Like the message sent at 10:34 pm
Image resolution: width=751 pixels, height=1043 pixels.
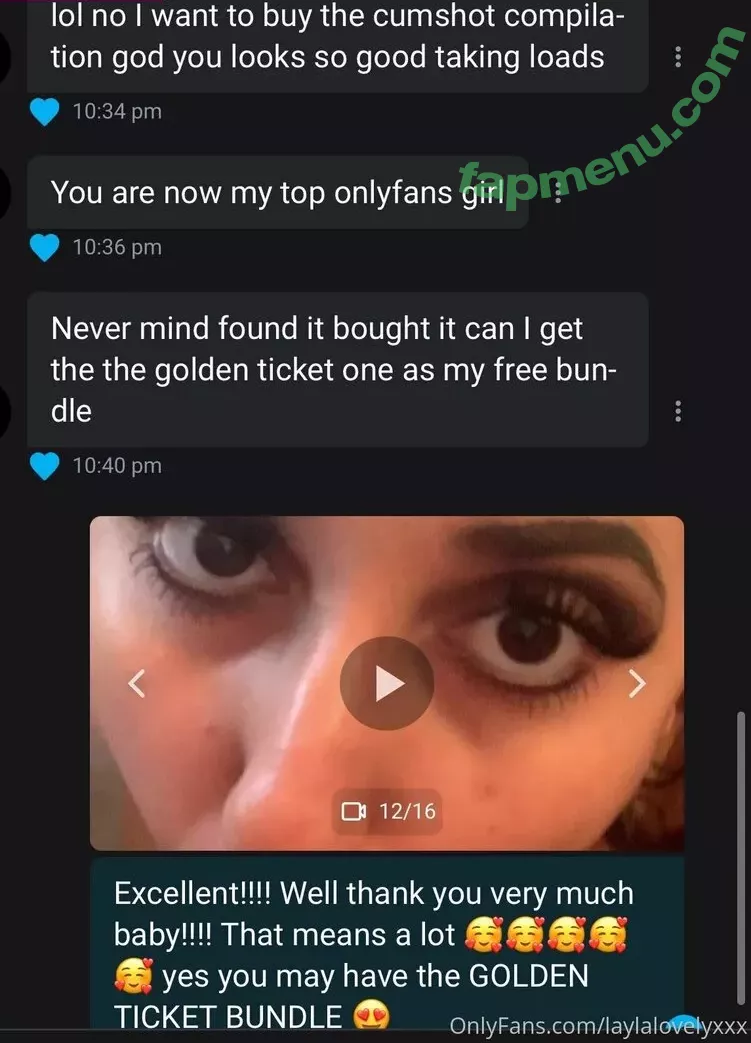click(x=45, y=111)
